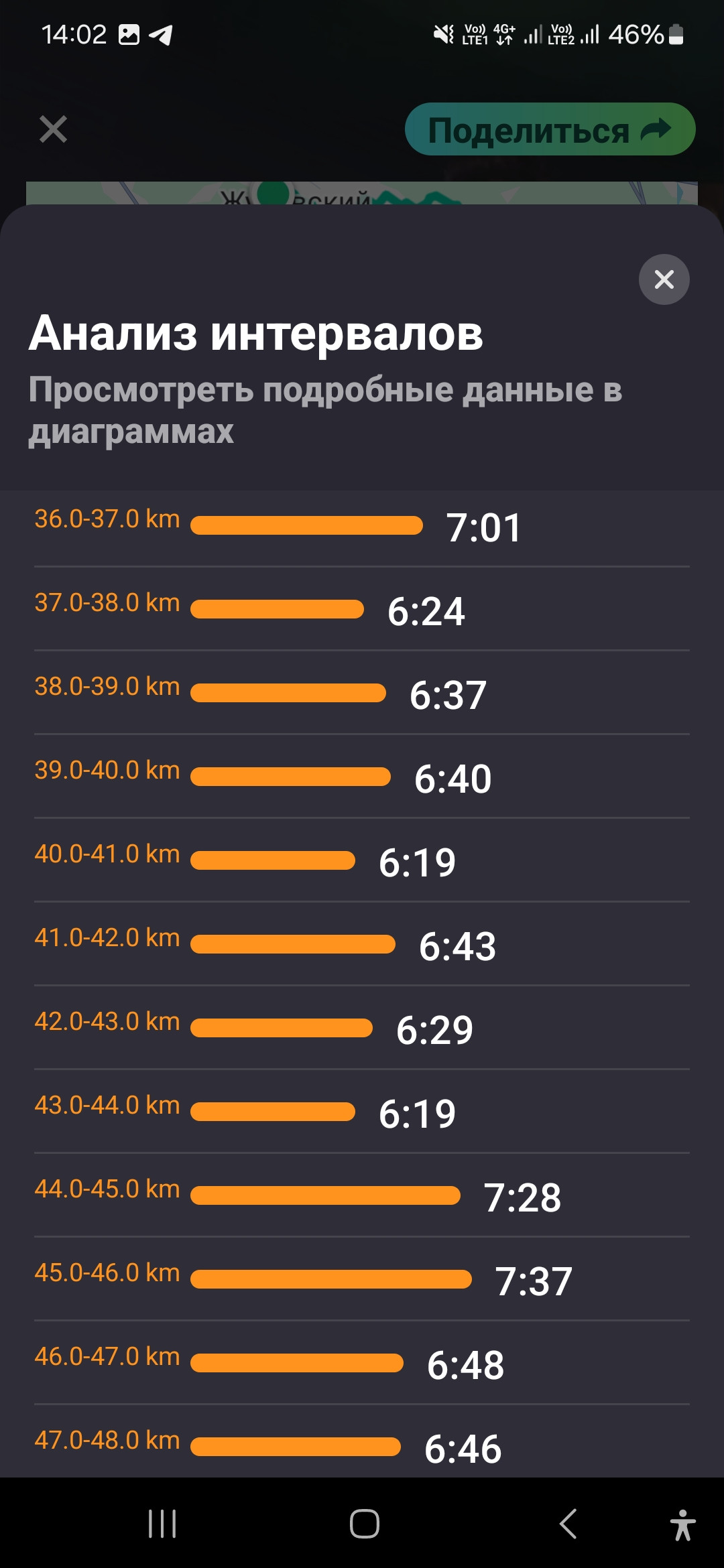Close the interval analysis sheet
This screenshot has width=724, height=1568.
[x=664, y=279]
